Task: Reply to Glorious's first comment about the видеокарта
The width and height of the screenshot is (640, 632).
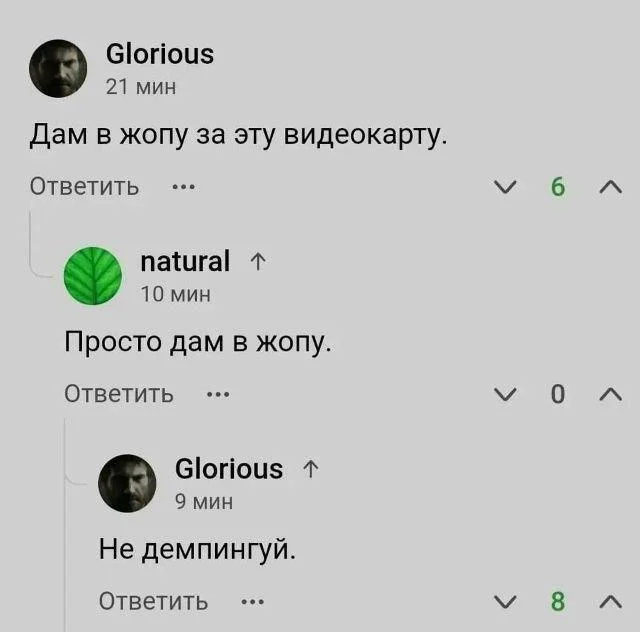Action: click(84, 187)
